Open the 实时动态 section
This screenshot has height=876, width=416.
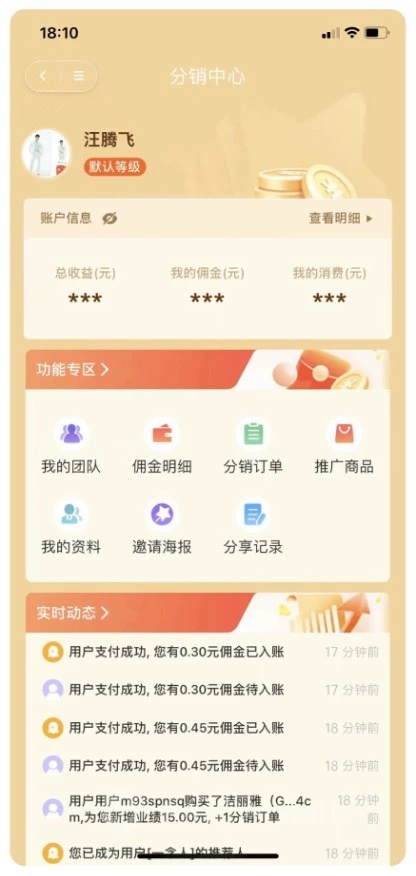pos(73,613)
